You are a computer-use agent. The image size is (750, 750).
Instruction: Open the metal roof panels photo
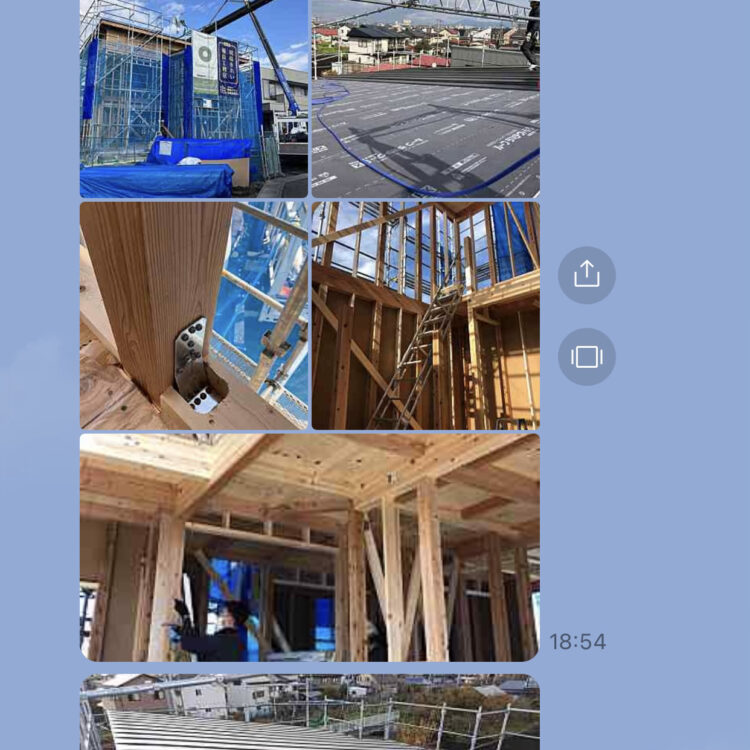(309, 714)
